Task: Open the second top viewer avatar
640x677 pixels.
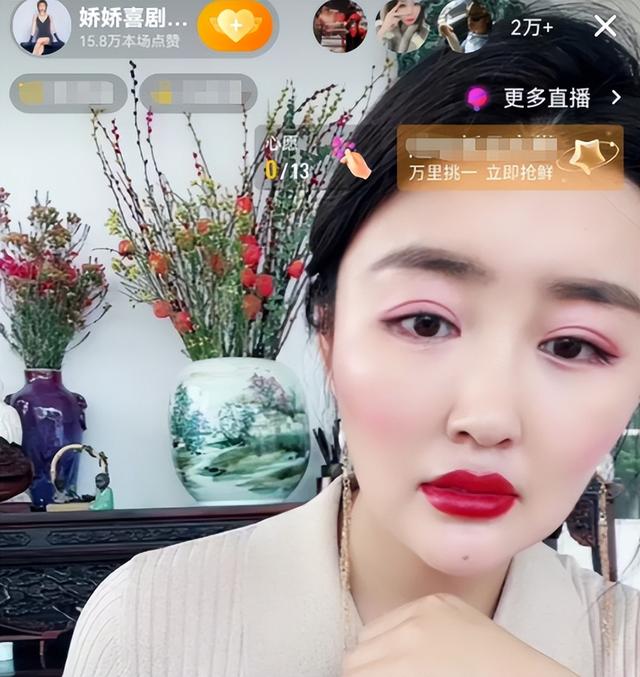Action: pyautogui.click(x=403, y=26)
